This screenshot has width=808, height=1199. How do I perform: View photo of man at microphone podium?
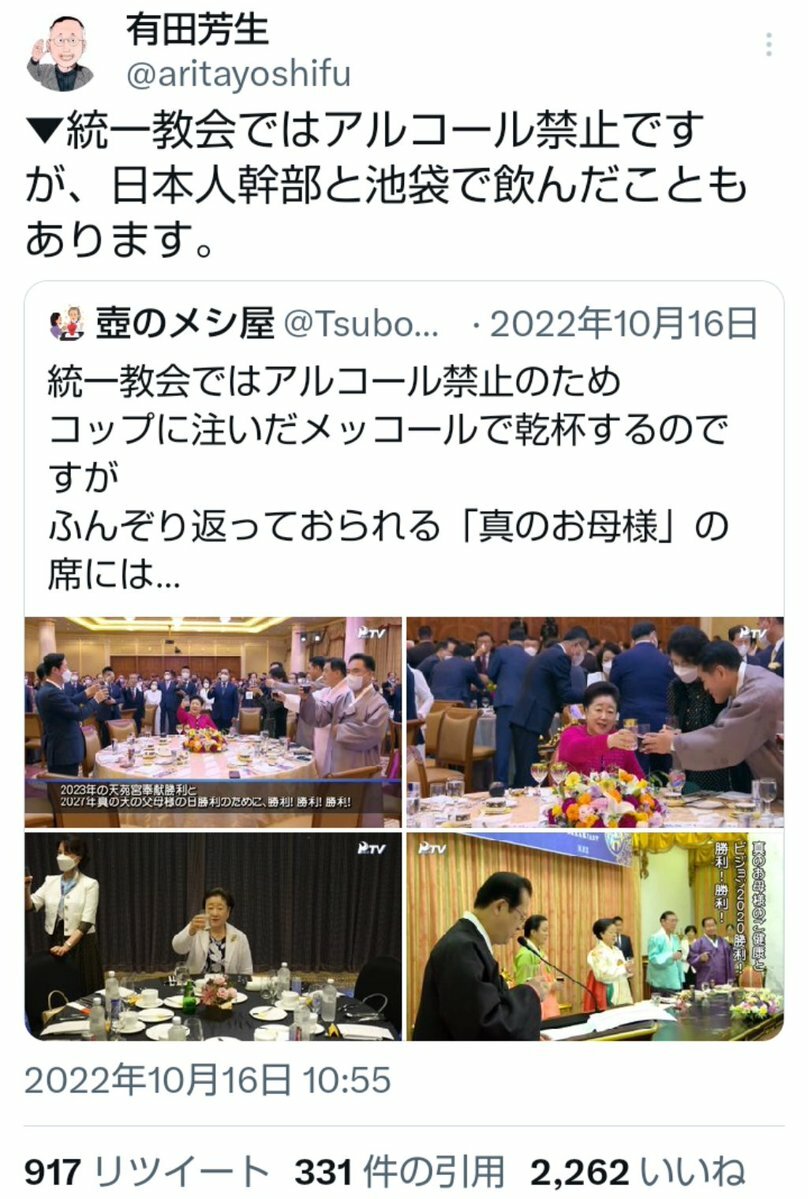tap(594, 935)
